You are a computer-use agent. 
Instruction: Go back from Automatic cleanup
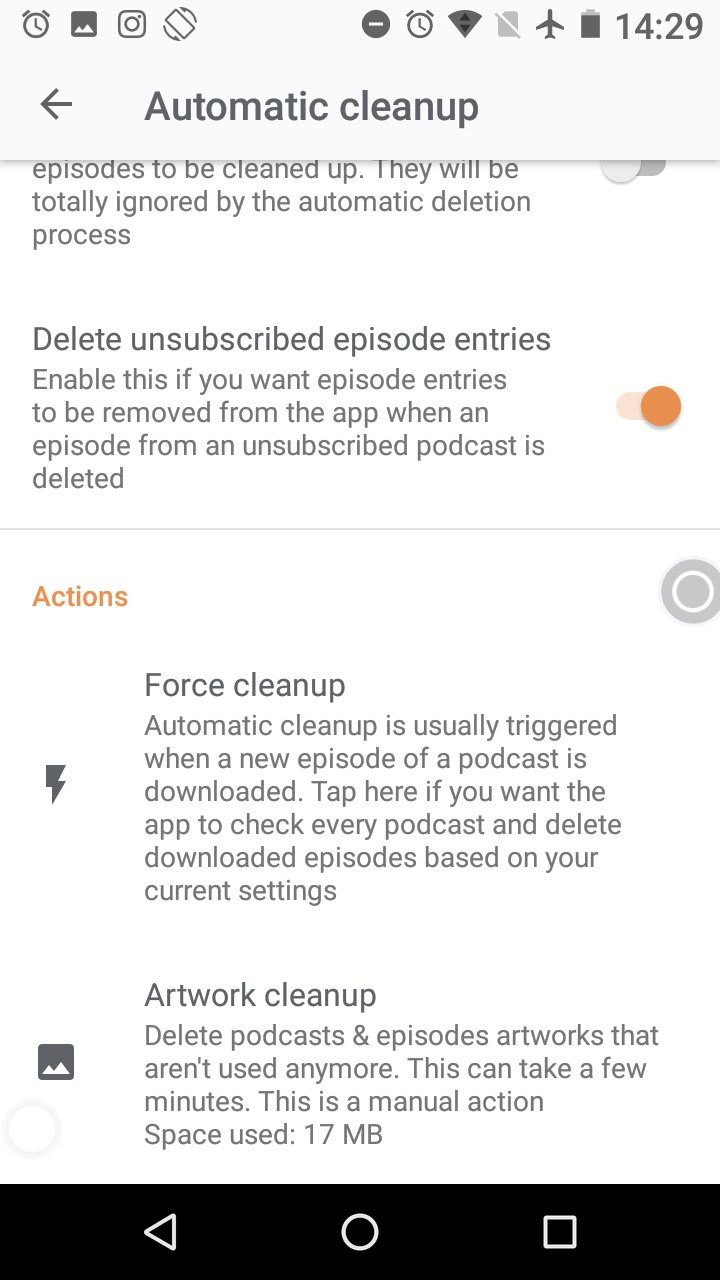coord(56,105)
